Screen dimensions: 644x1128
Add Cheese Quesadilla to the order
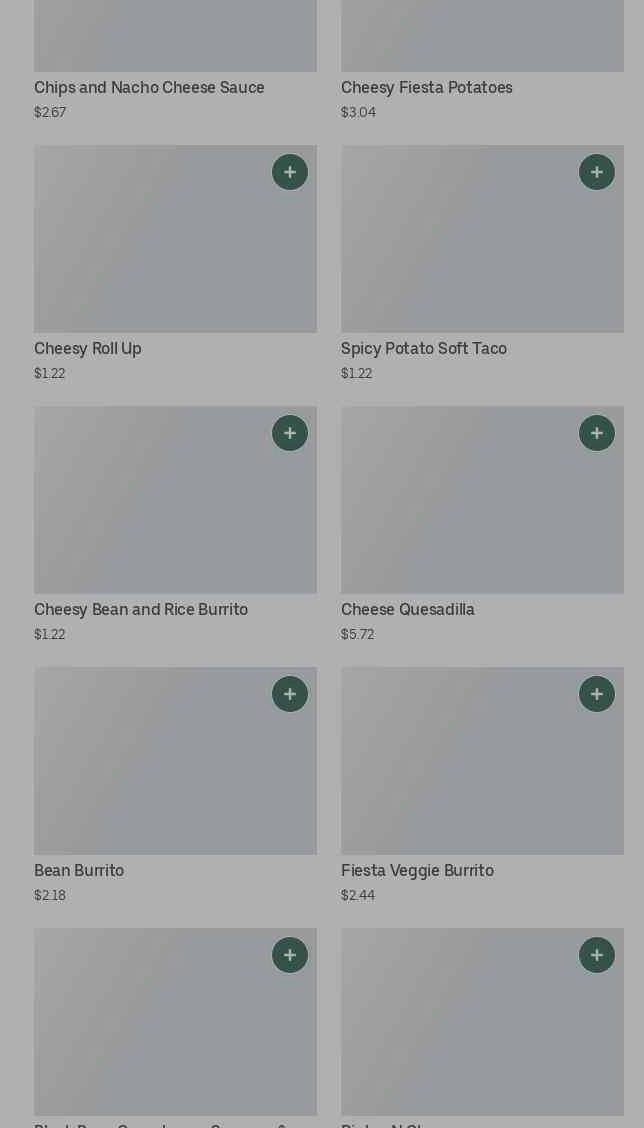597,433
